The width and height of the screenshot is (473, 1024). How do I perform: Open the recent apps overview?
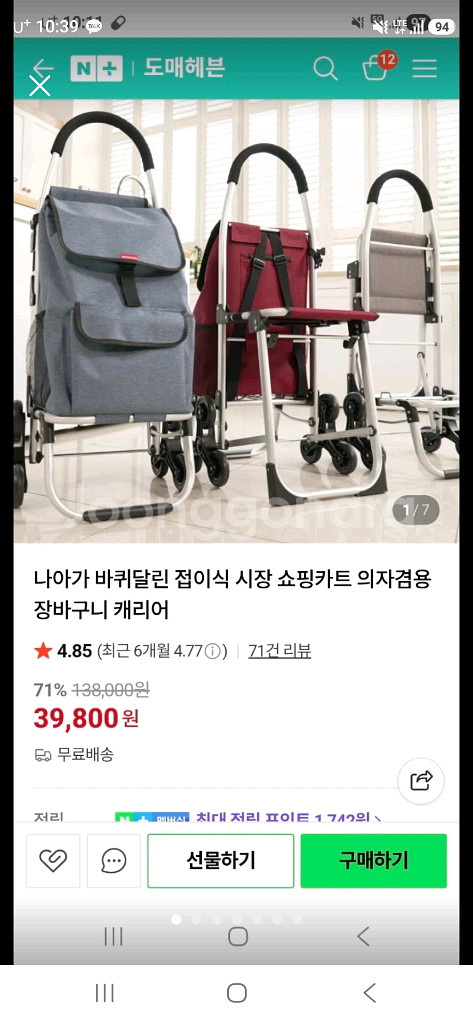(105, 993)
